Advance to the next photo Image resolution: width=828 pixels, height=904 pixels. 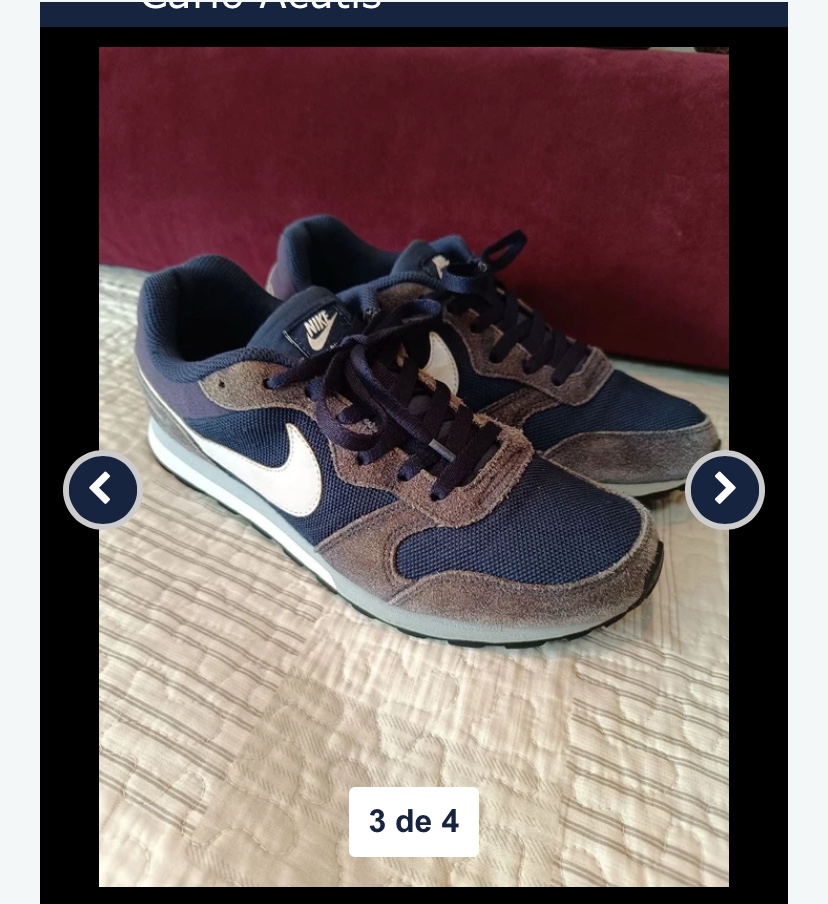[x=724, y=489]
